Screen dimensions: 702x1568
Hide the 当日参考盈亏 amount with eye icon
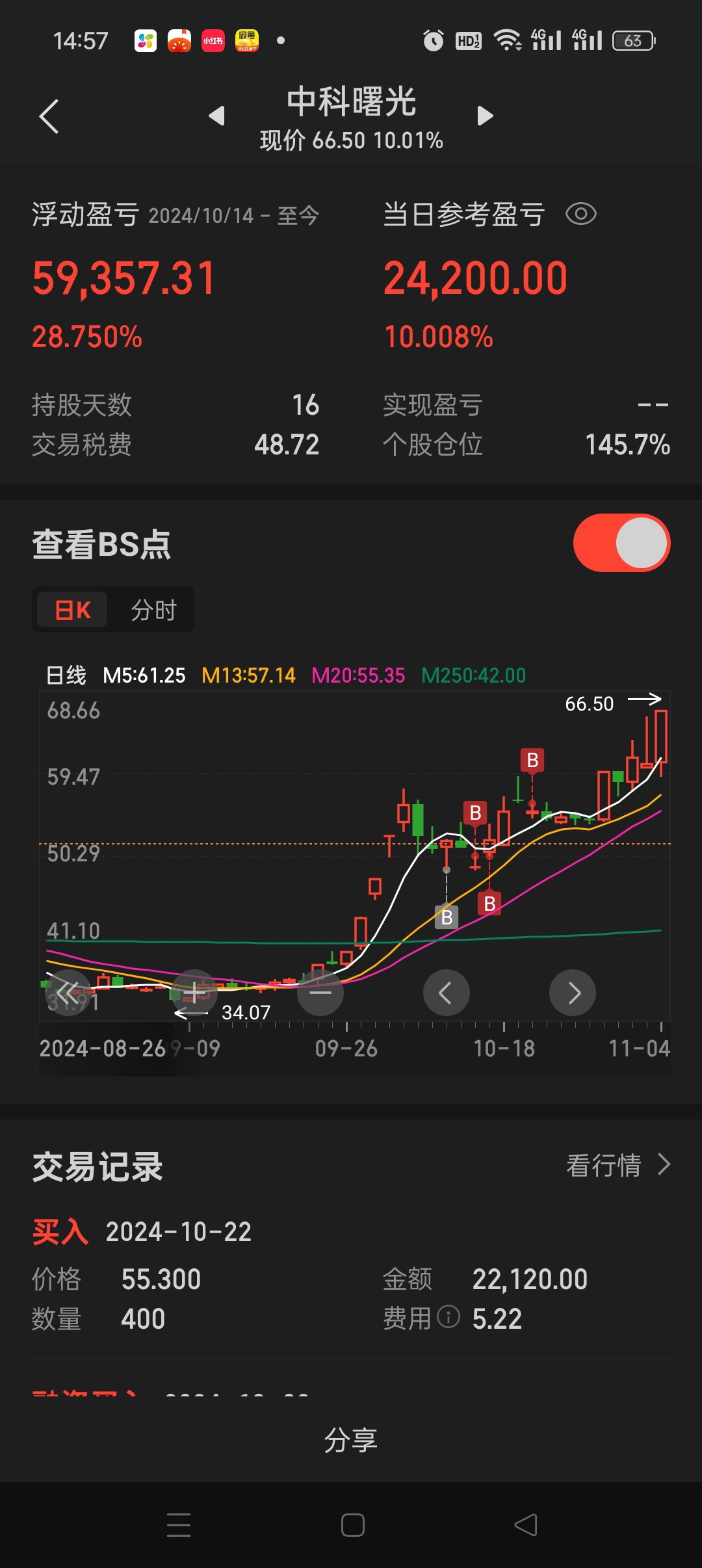pyautogui.click(x=580, y=214)
